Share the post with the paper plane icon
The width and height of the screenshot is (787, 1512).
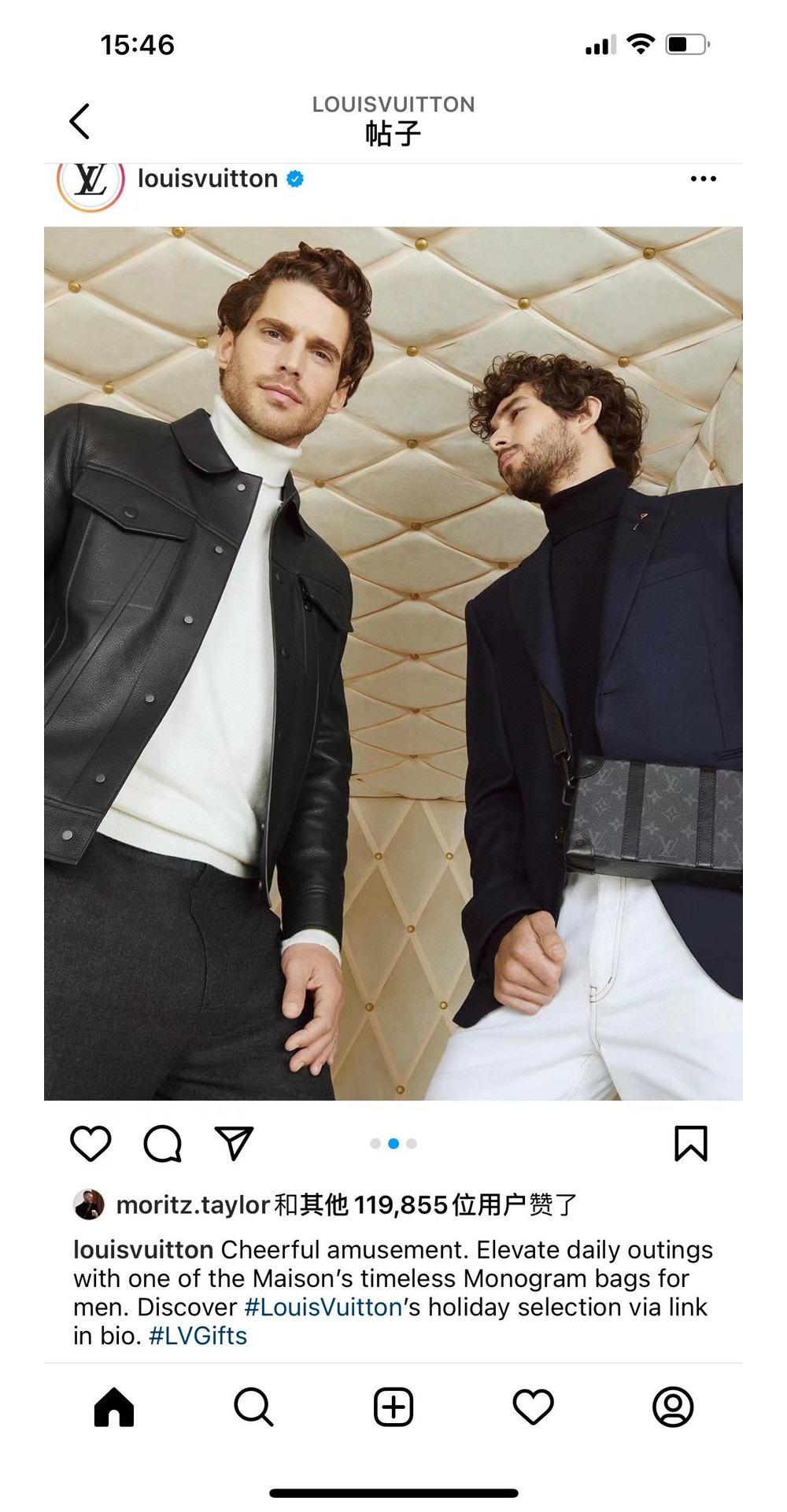coord(234,1143)
